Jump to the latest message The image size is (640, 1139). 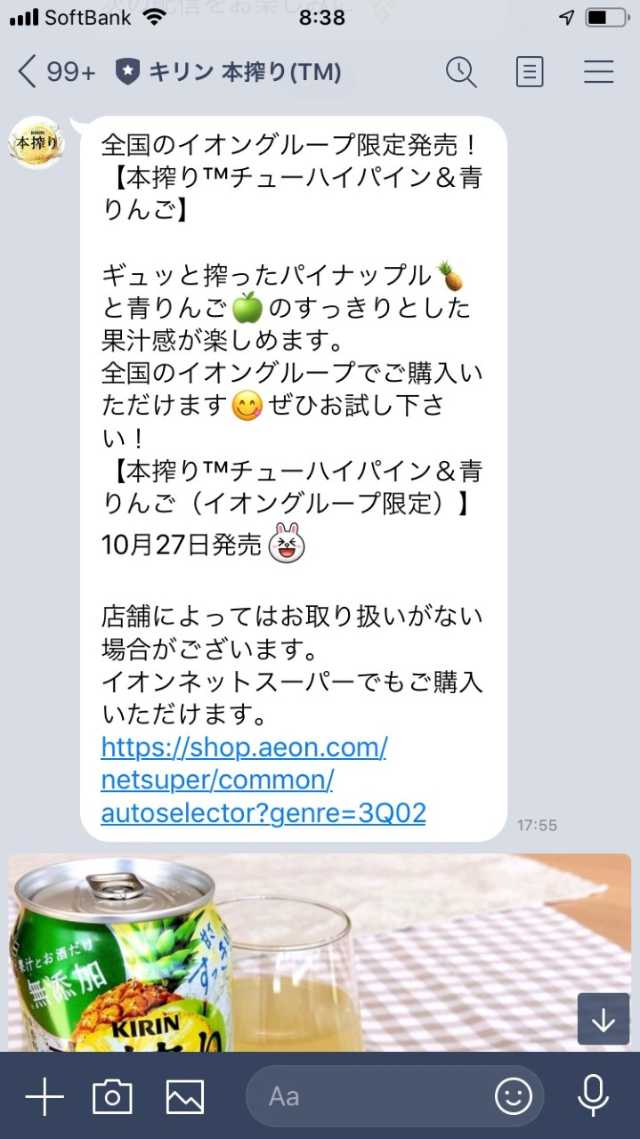tap(603, 1019)
